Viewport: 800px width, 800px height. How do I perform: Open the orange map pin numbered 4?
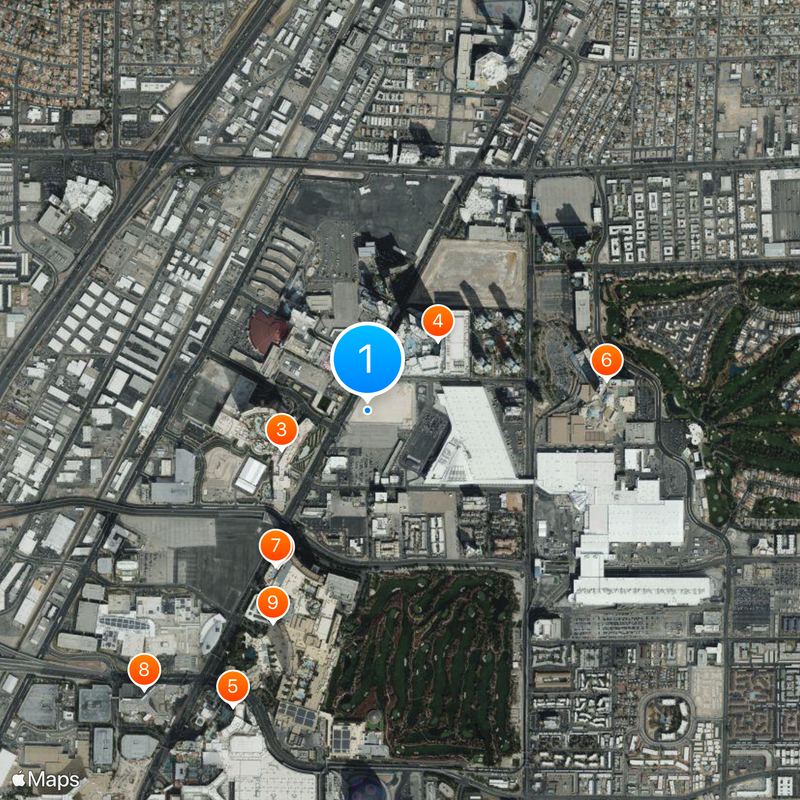(x=437, y=322)
